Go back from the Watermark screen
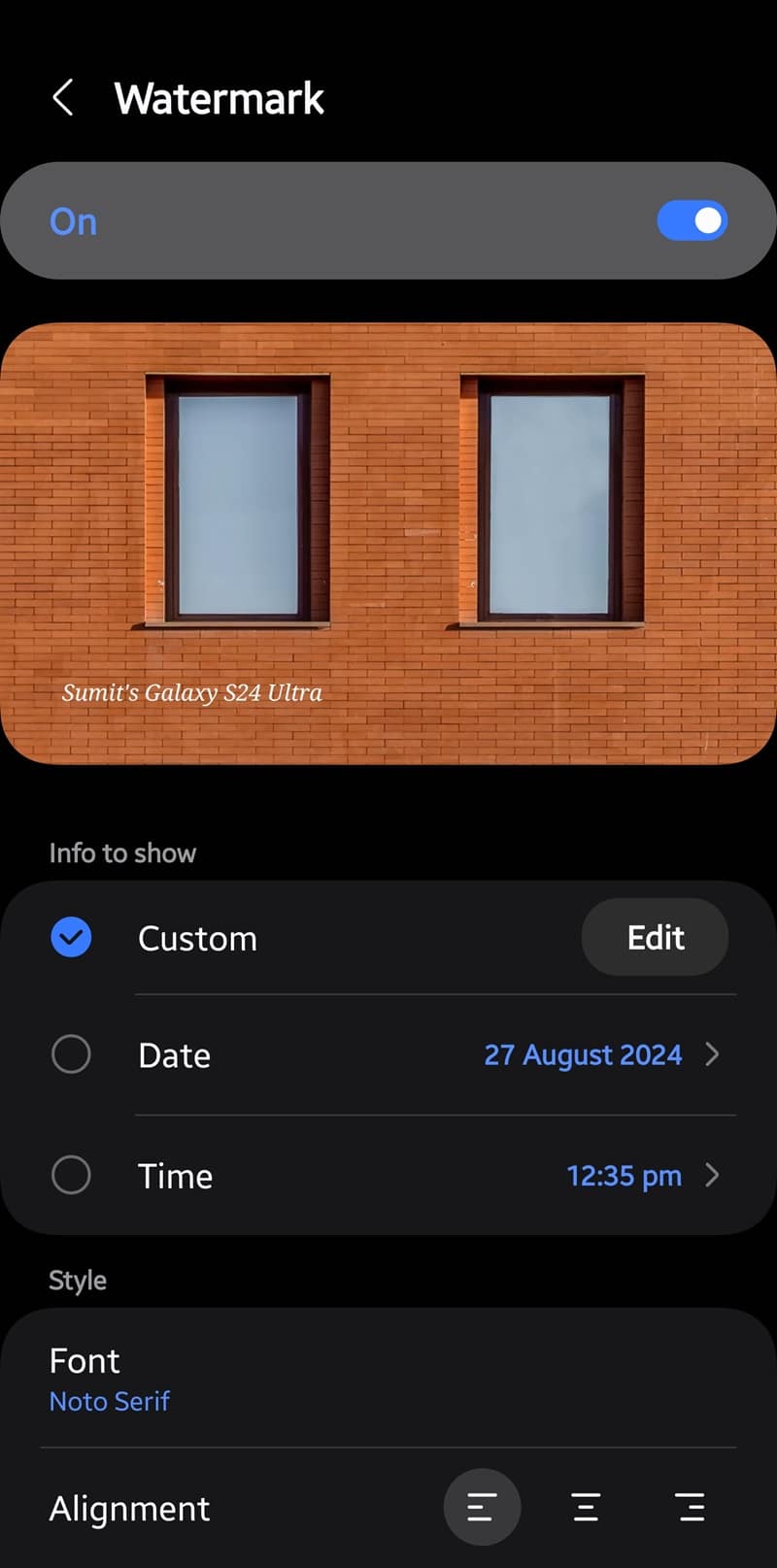 pos(63,98)
